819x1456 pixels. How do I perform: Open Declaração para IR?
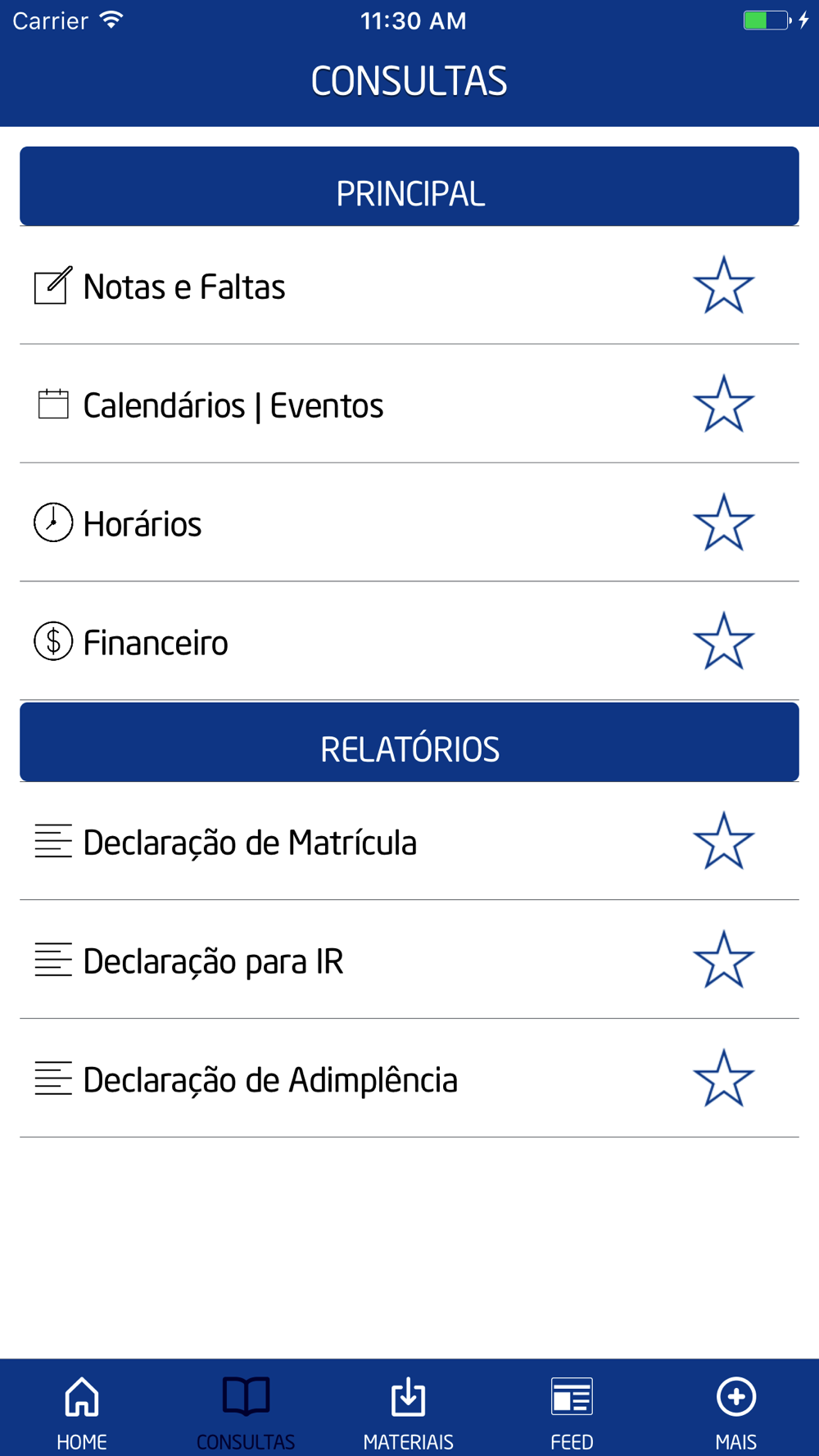(409, 960)
